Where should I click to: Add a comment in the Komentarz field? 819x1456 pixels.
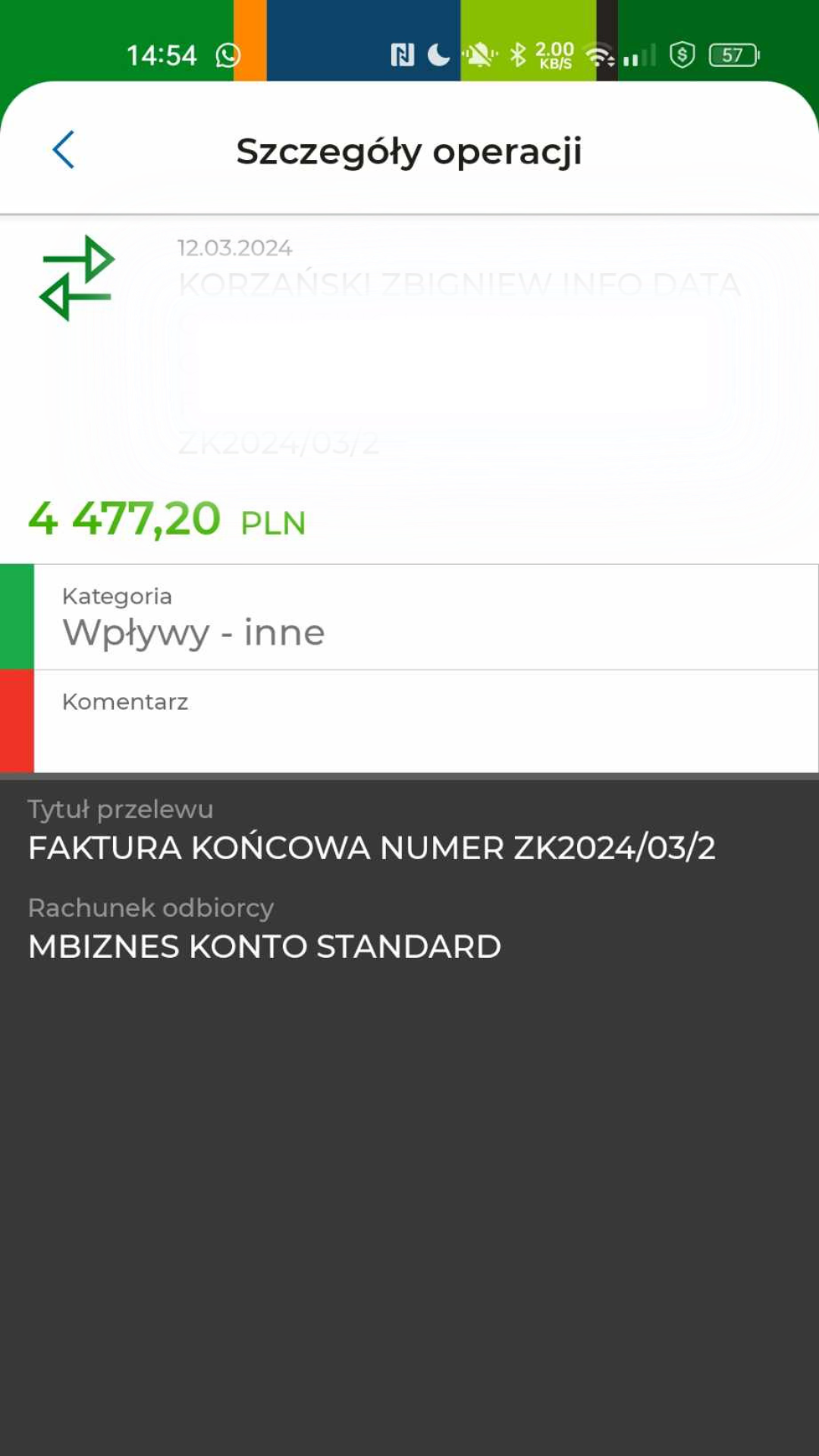(425, 721)
